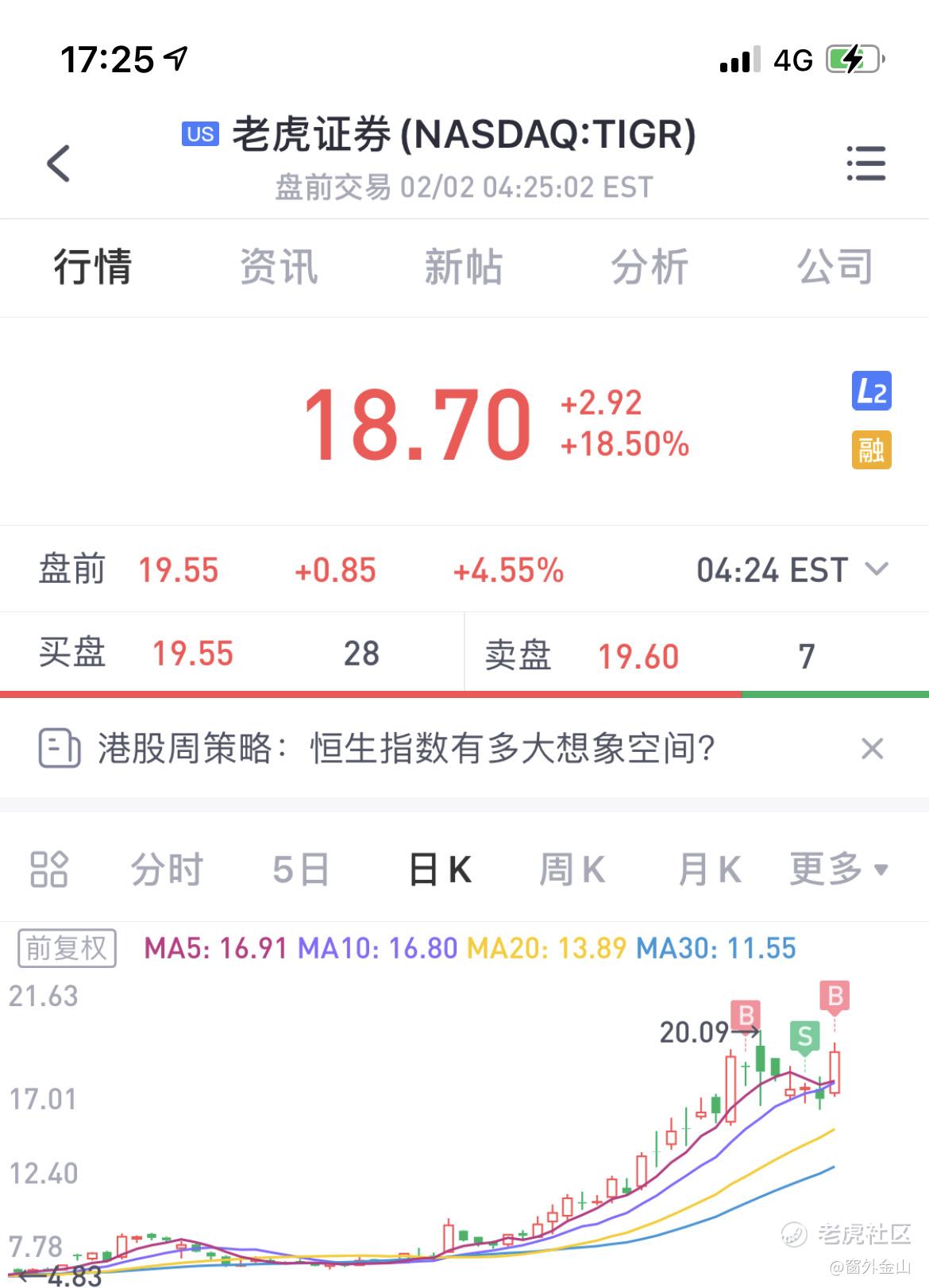Dismiss the 港股周策略 banner
The width and height of the screenshot is (929, 1288).
[x=872, y=748]
